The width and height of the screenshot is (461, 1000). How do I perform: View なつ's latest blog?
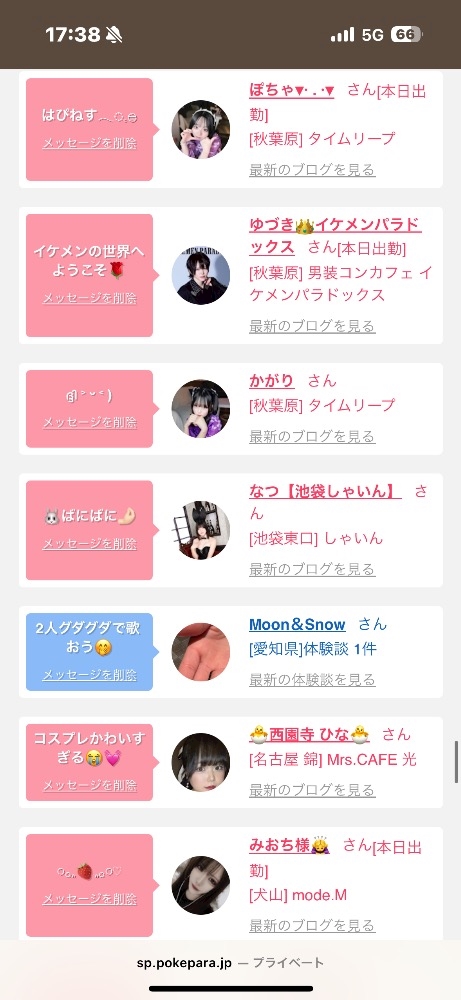coord(312,570)
